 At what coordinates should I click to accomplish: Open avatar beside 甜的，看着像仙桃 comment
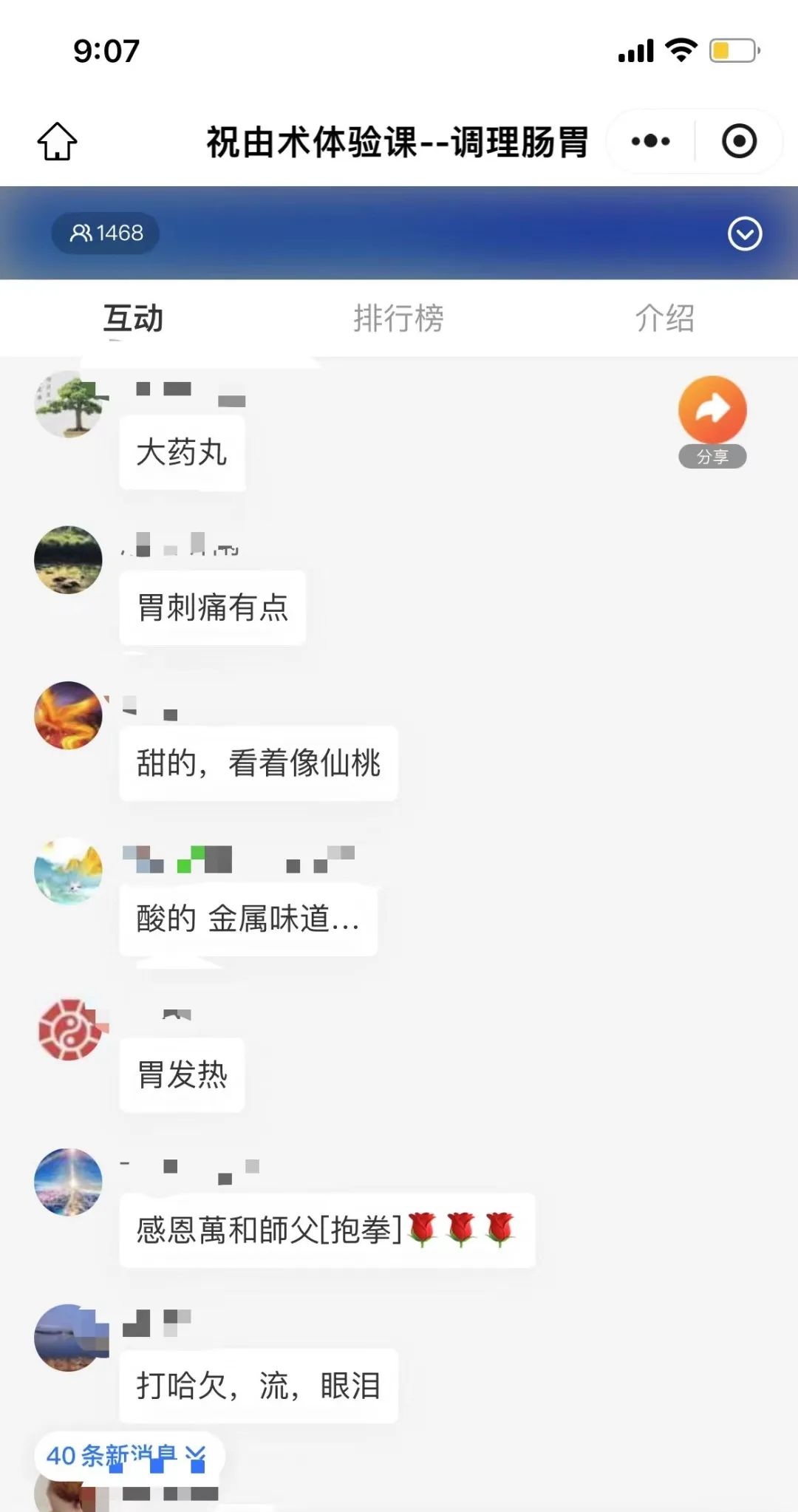tap(69, 715)
